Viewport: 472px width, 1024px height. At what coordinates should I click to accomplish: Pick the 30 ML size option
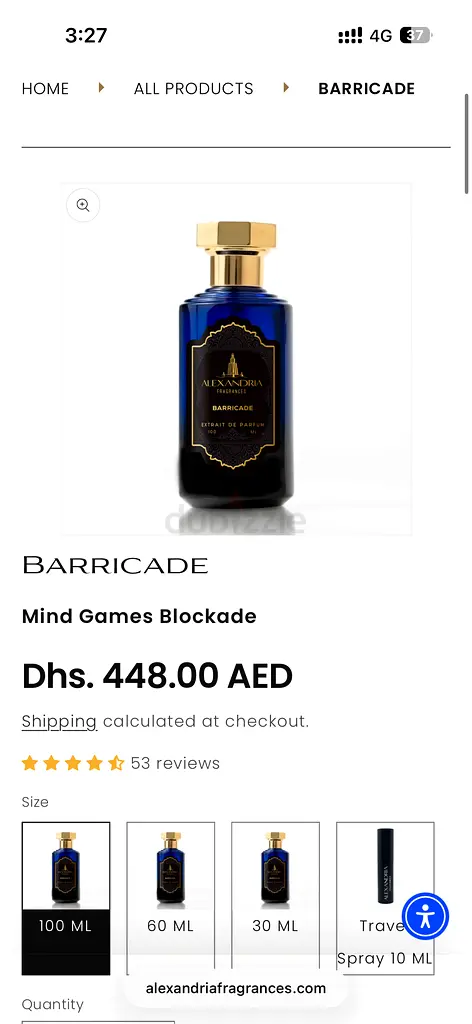(275, 898)
